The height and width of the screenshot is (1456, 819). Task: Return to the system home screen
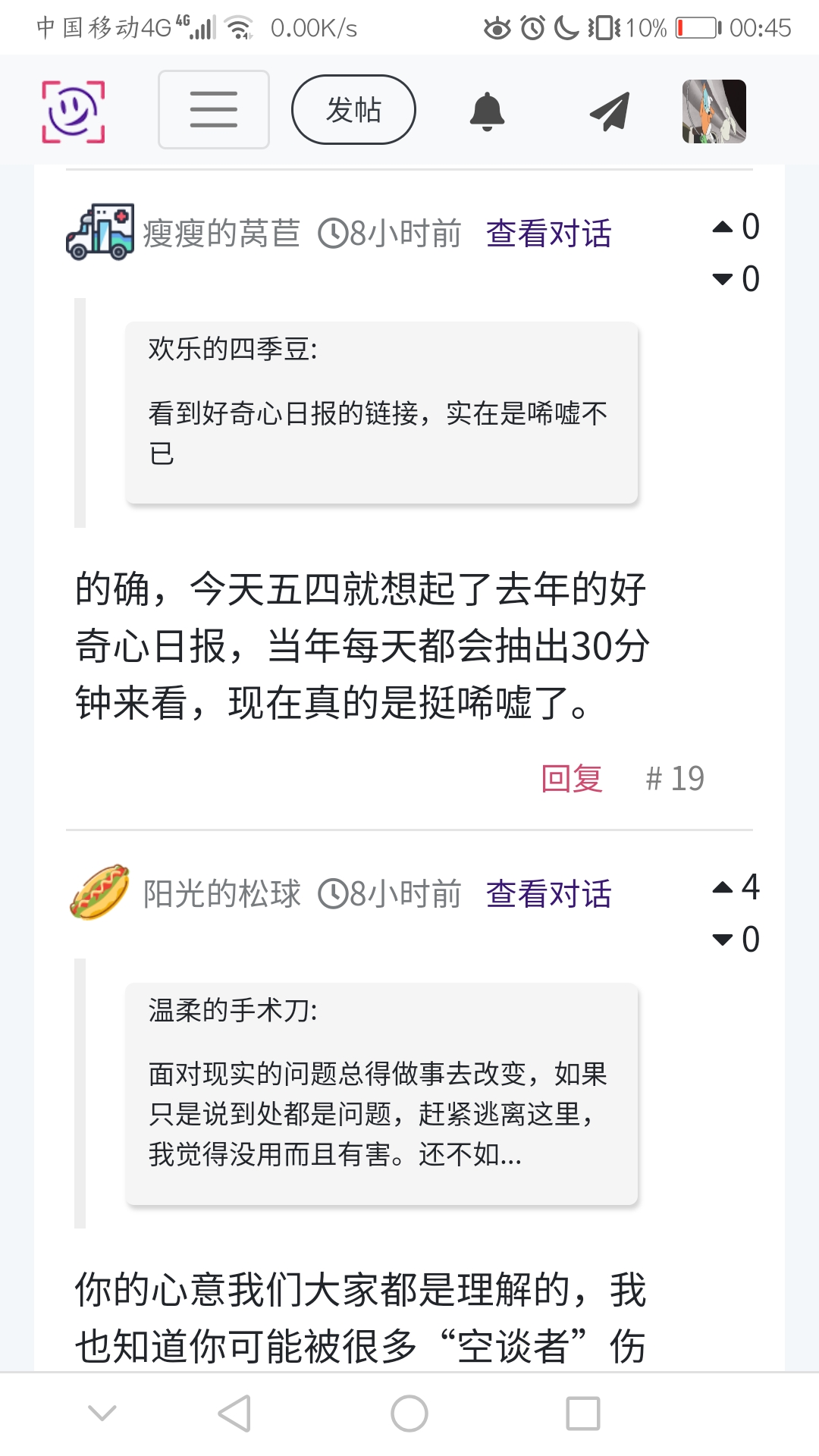409,1414
